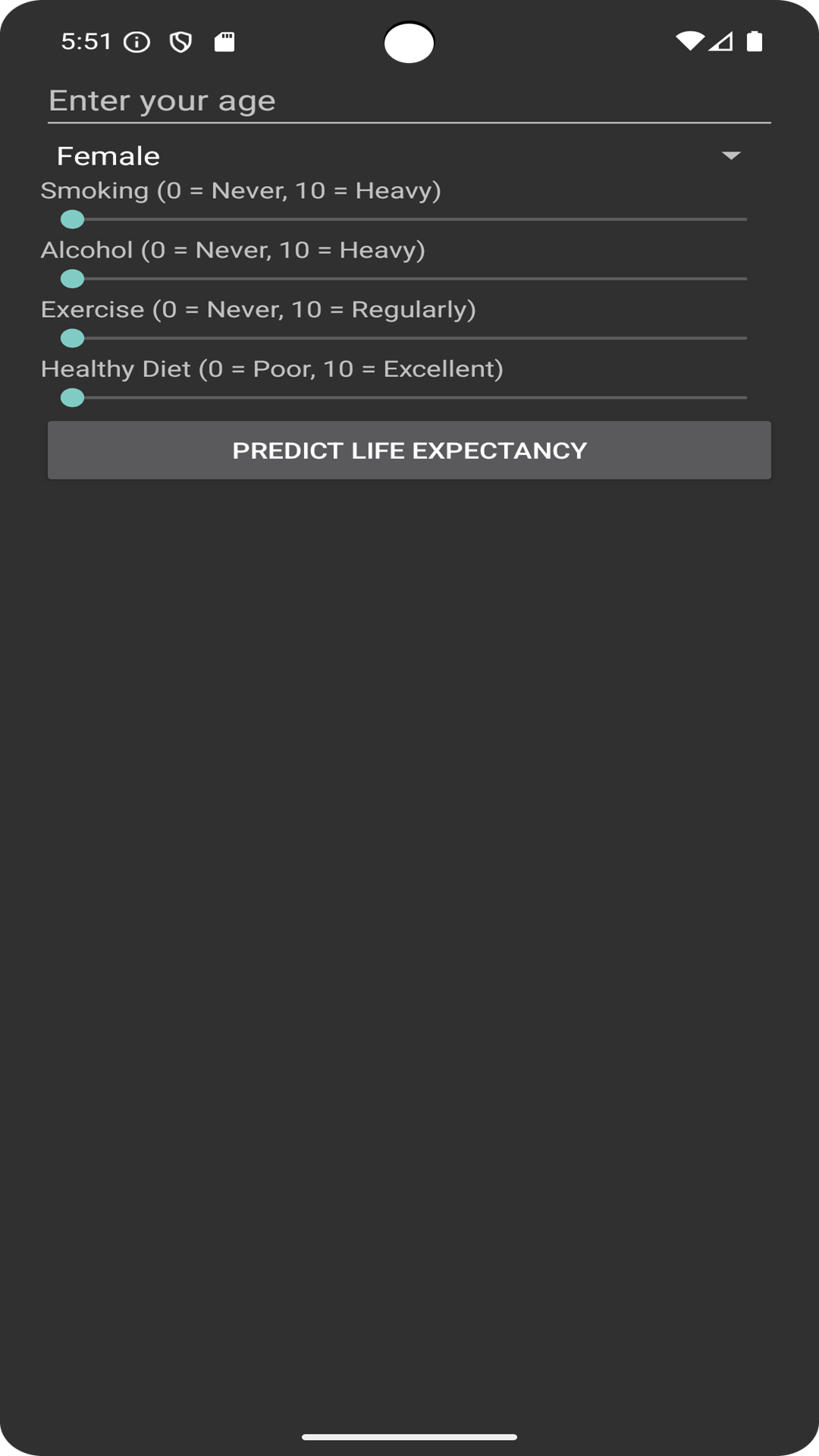819x1456 pixels.
Task: Tap the Healthy Diet slider track
Action: 409,397
